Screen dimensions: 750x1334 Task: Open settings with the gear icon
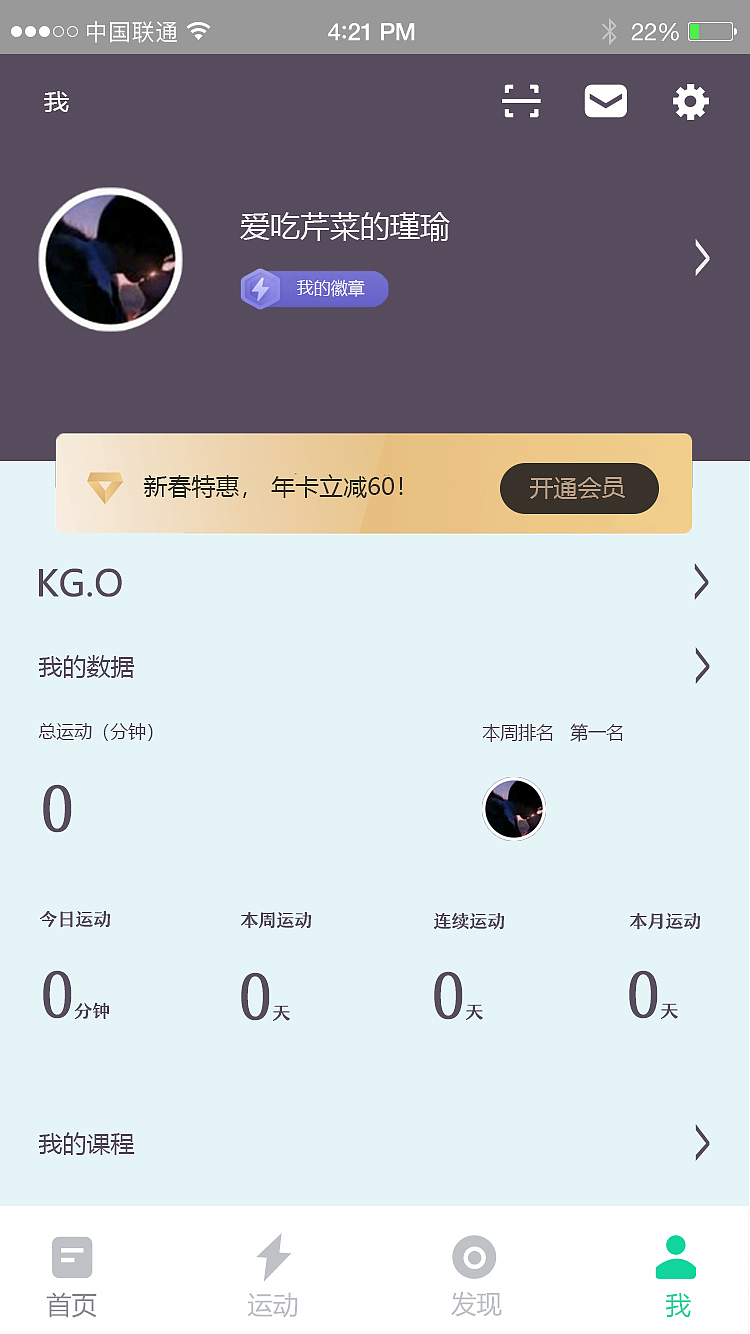tap(689, 101)
